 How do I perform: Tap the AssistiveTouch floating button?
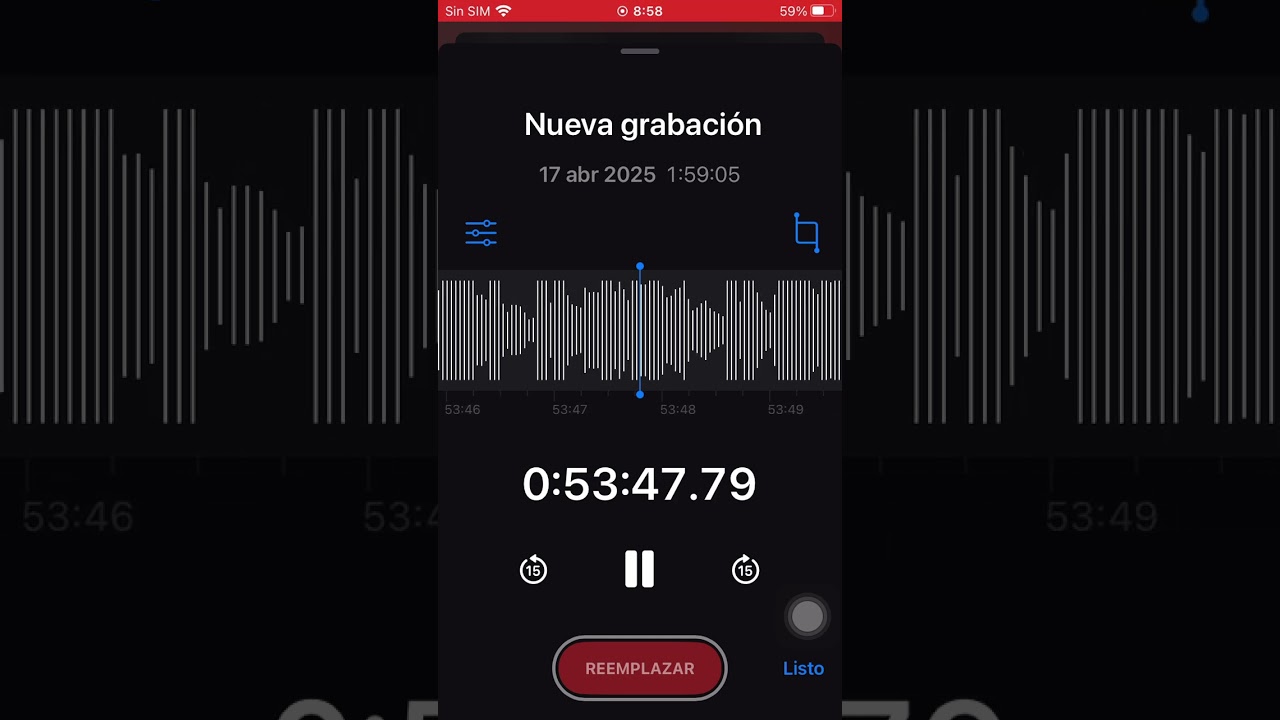point(806,618)
